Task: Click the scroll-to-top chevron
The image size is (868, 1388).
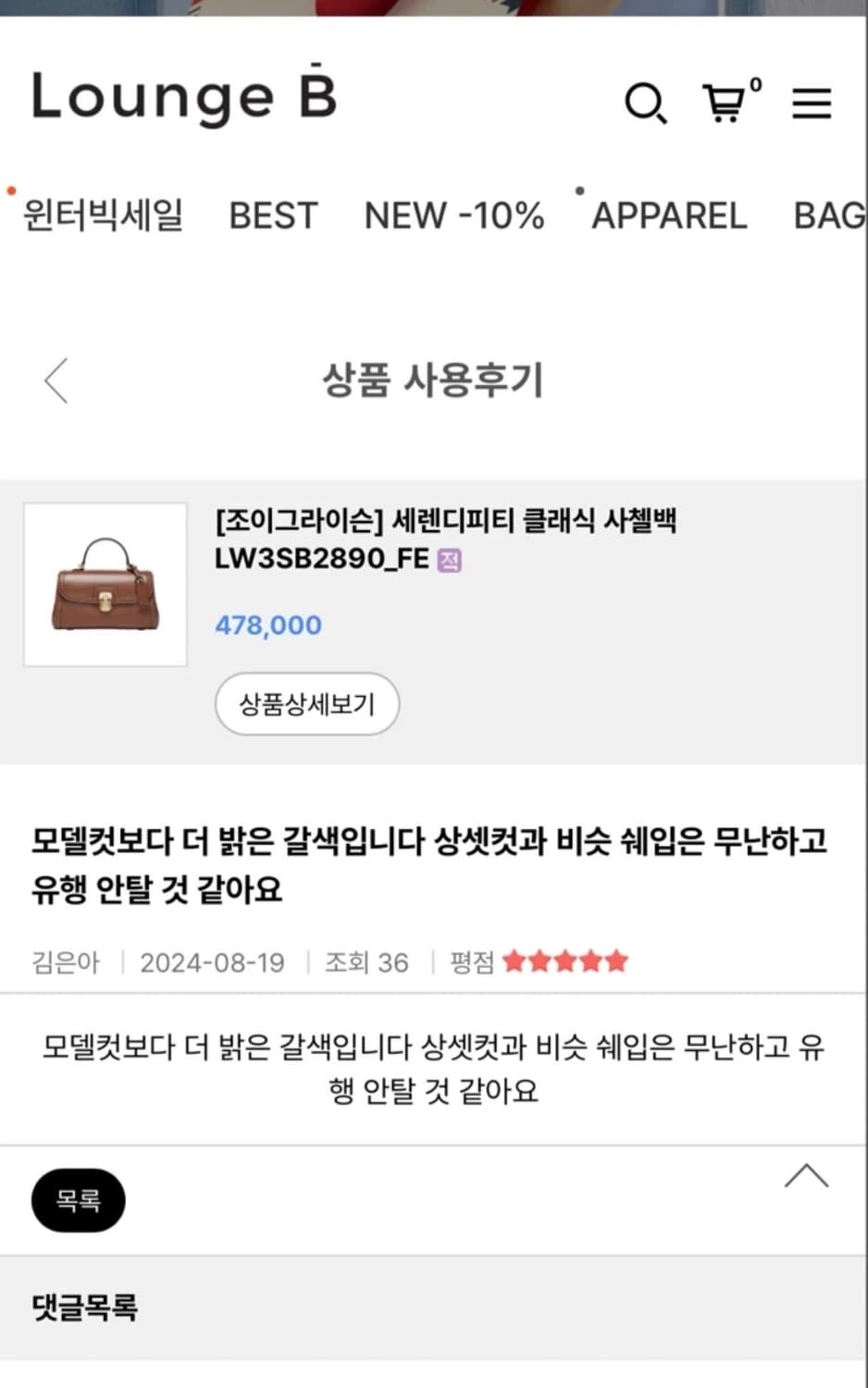Action: click(x=807, y=1173)
